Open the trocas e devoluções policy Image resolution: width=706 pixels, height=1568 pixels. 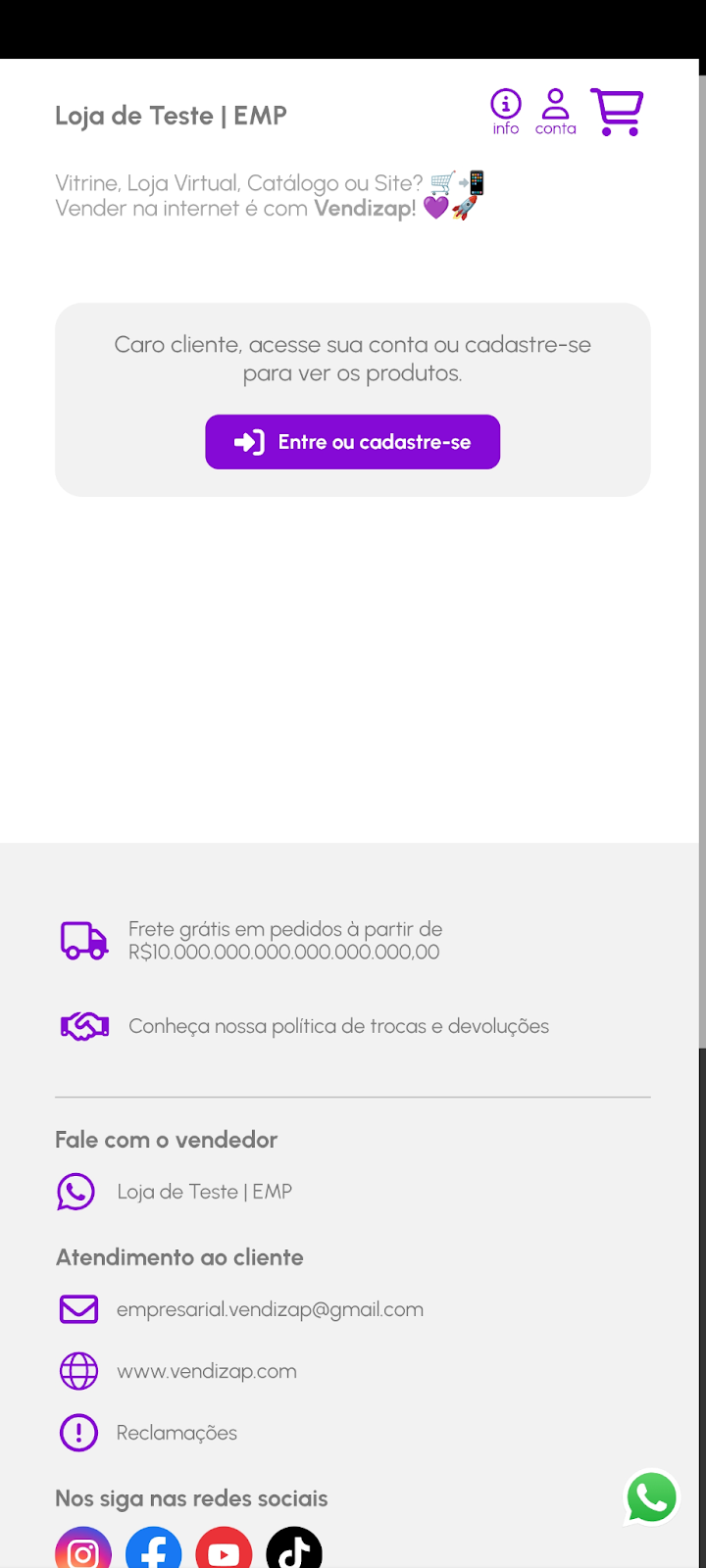point(338,1026)
